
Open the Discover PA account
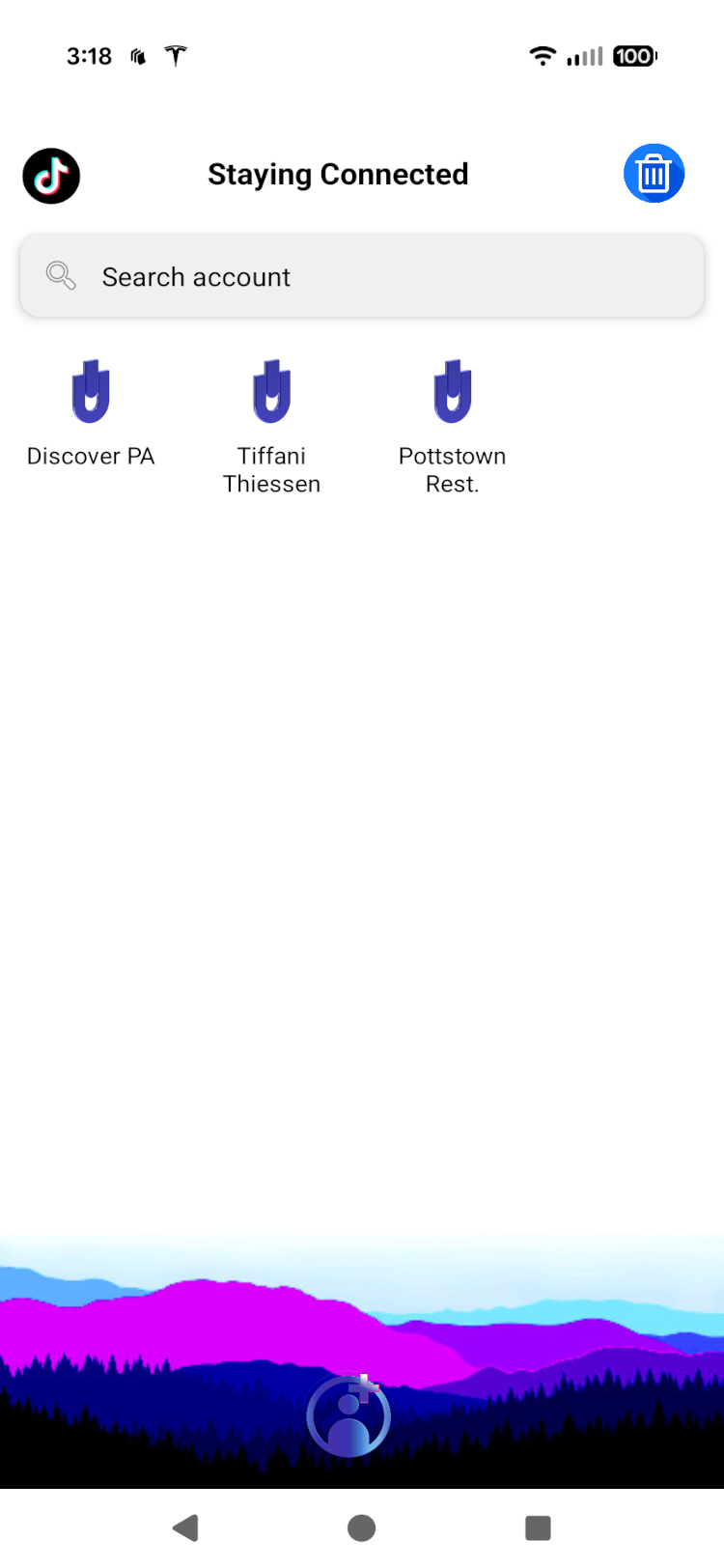(91, 414)
